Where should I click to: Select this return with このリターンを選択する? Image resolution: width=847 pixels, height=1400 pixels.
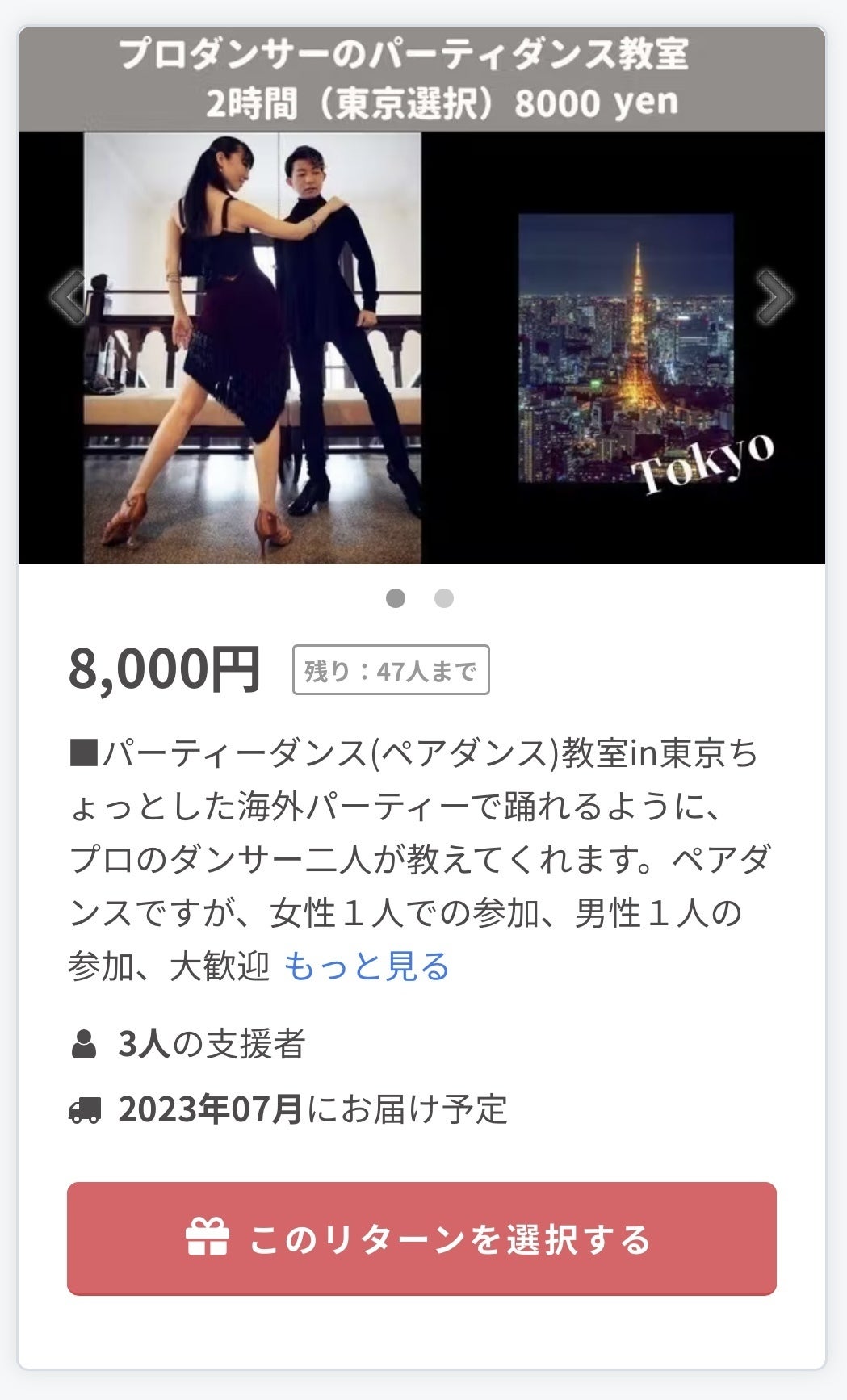click(x=421, y=1239)
